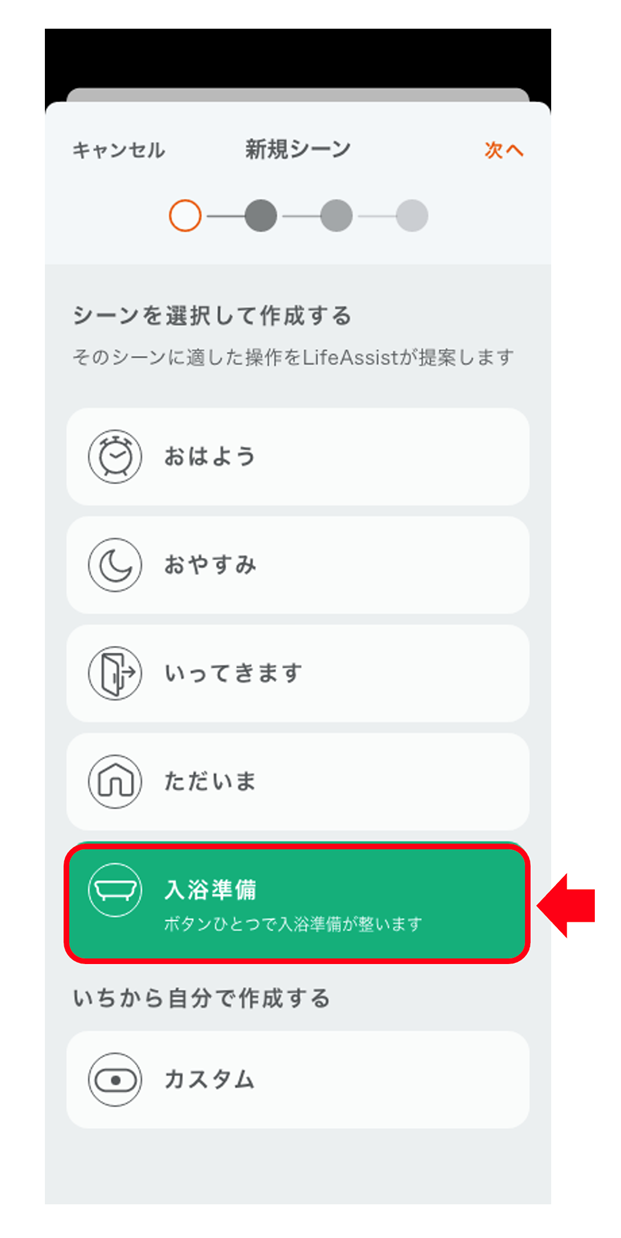Screen dimensions: 621x1238
Task: Tap キャンセル to cancel scene creation
Action: pos(118,150)
